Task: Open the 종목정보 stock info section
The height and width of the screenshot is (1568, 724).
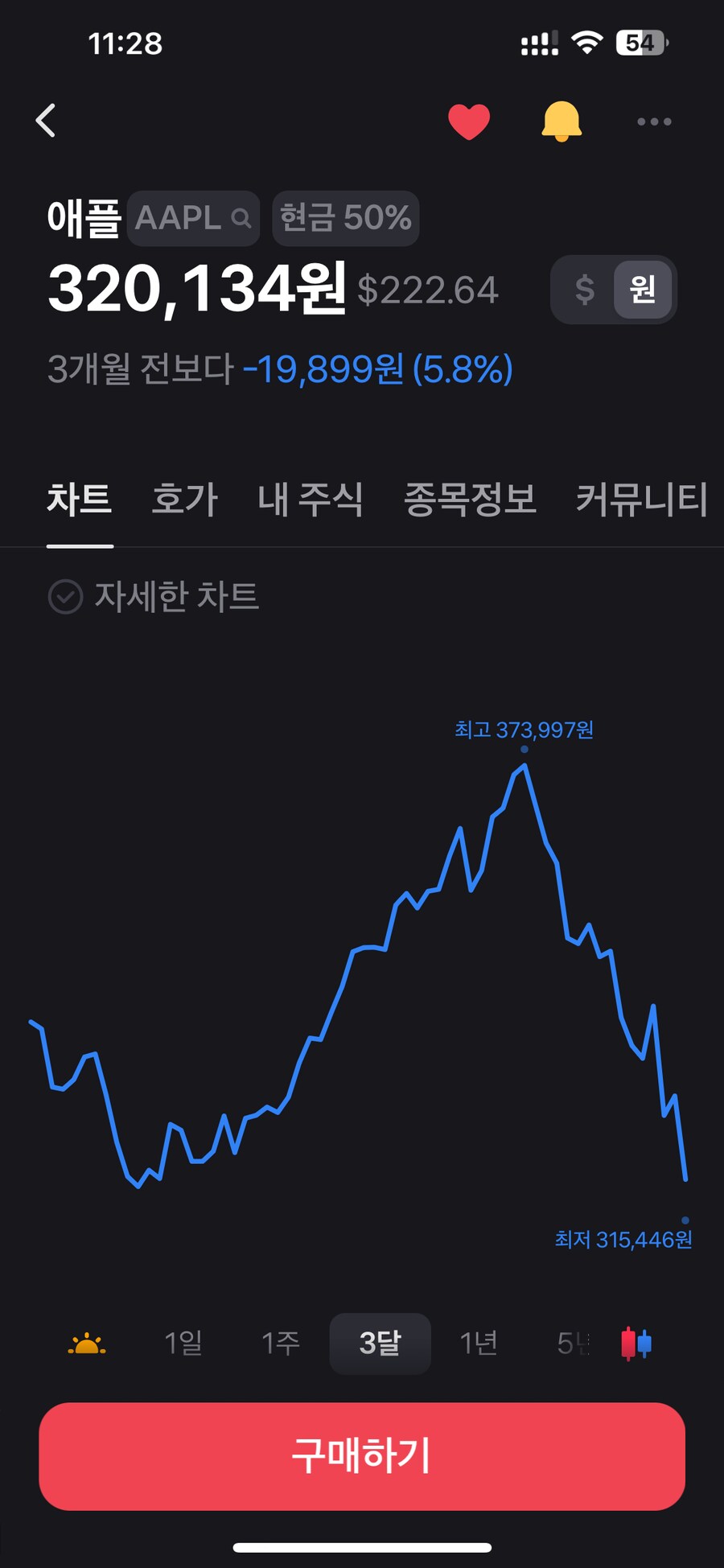Action: click(473, 499)
